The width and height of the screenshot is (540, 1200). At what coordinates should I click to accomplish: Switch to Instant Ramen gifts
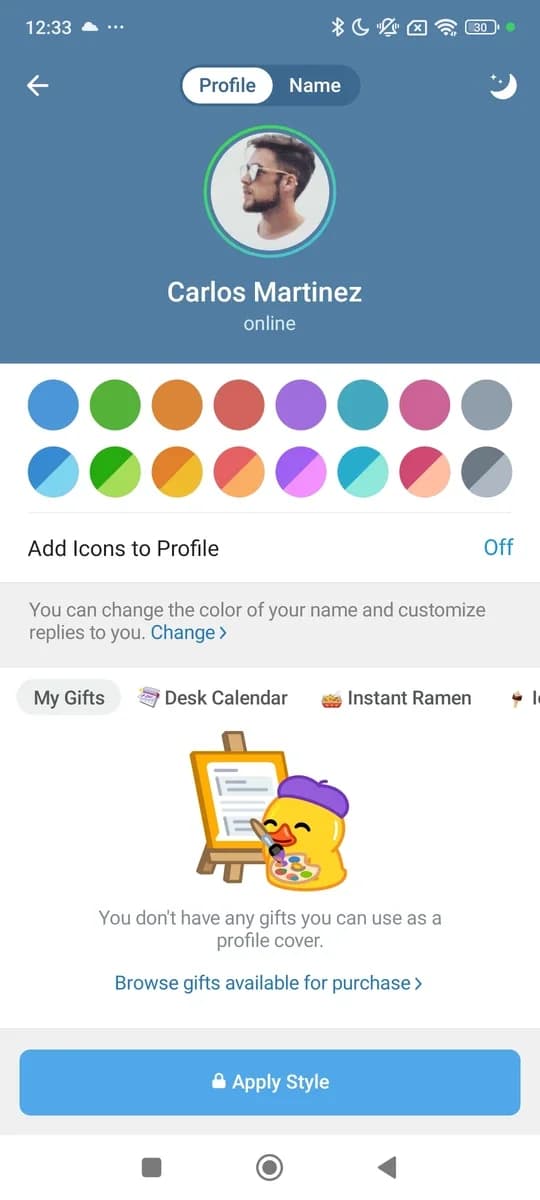(x=396, y=698)
